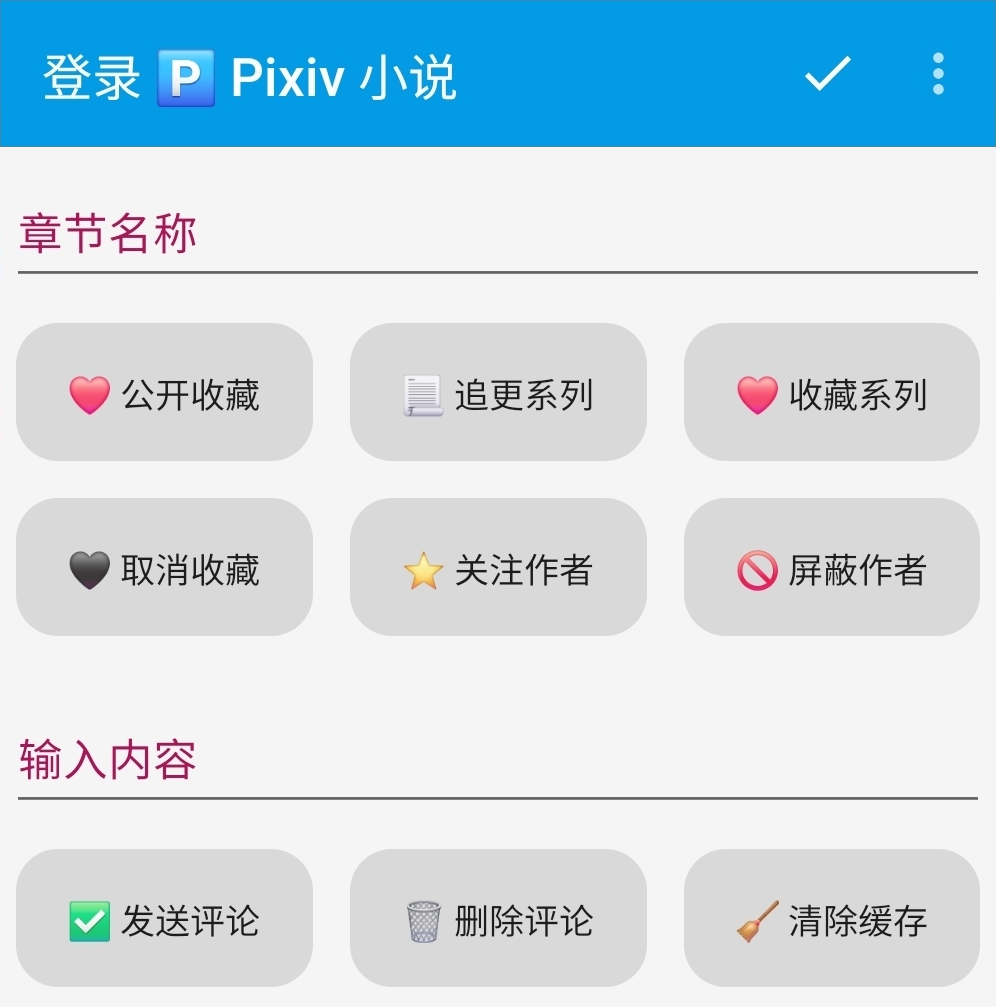The image size is (996, 1007).
Task: Block the author with 屏蔽作者
Action: tap(831, 569)
